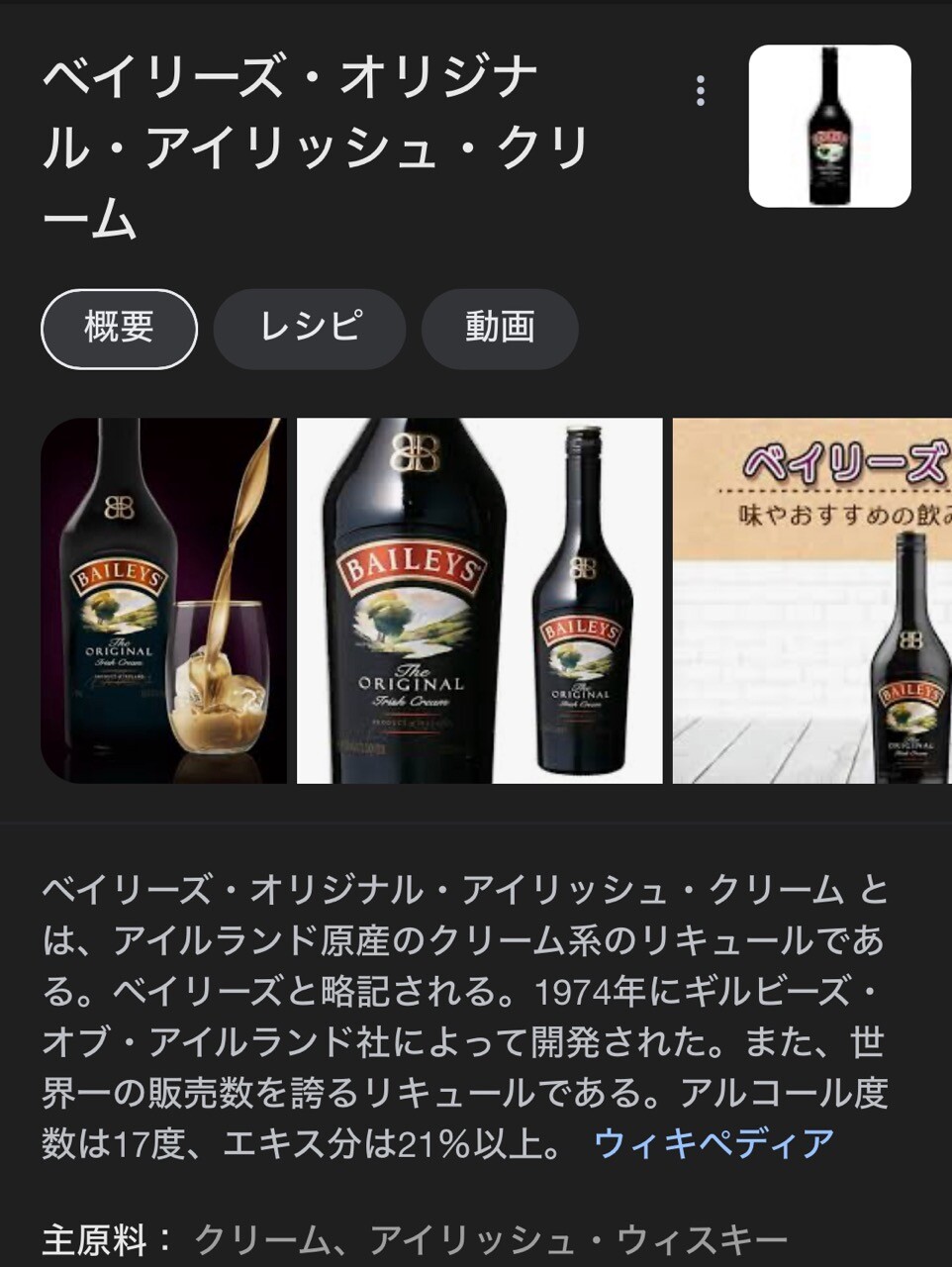This screenshot has width=952, height=1267.
Task: Open the image captioned 味やおすすめの飲み
Action: pyautogui.click(x=811, y=601)
